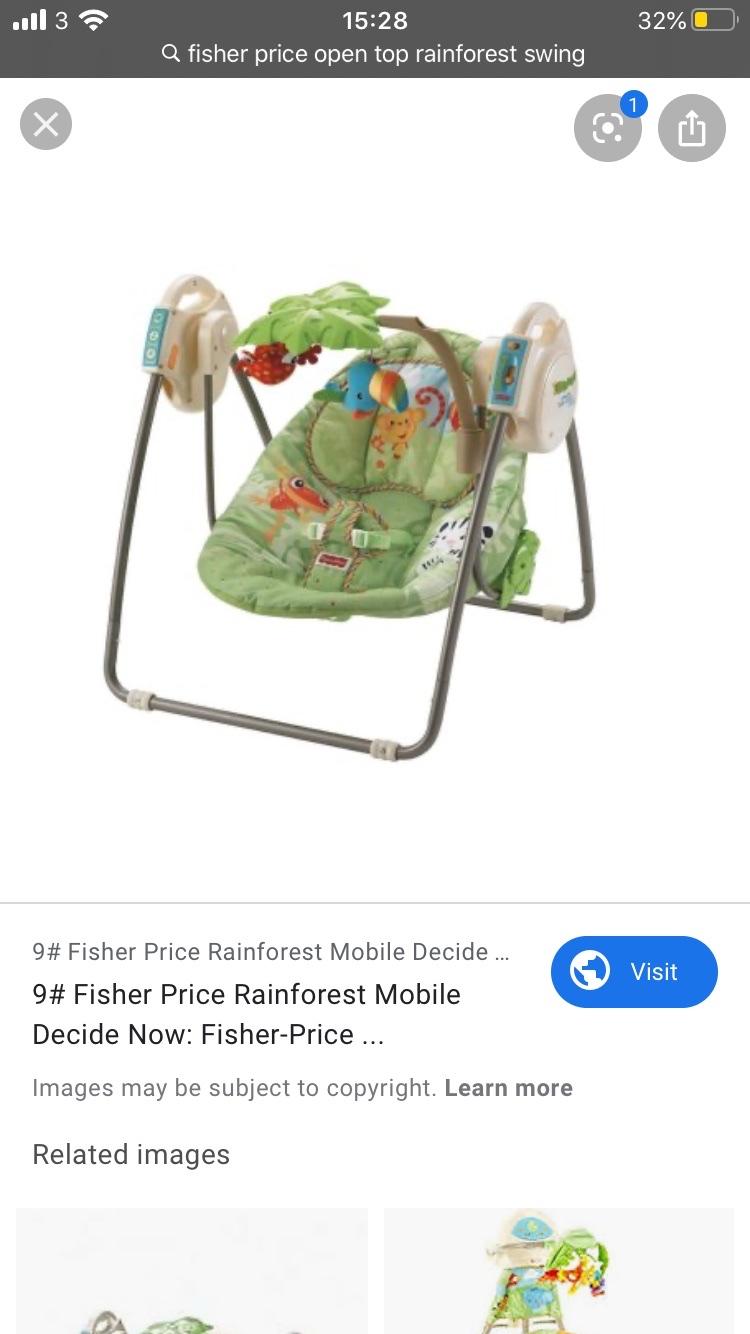Close the image viewer with the X icon
Screen dimensions: 750x1334
46,123
